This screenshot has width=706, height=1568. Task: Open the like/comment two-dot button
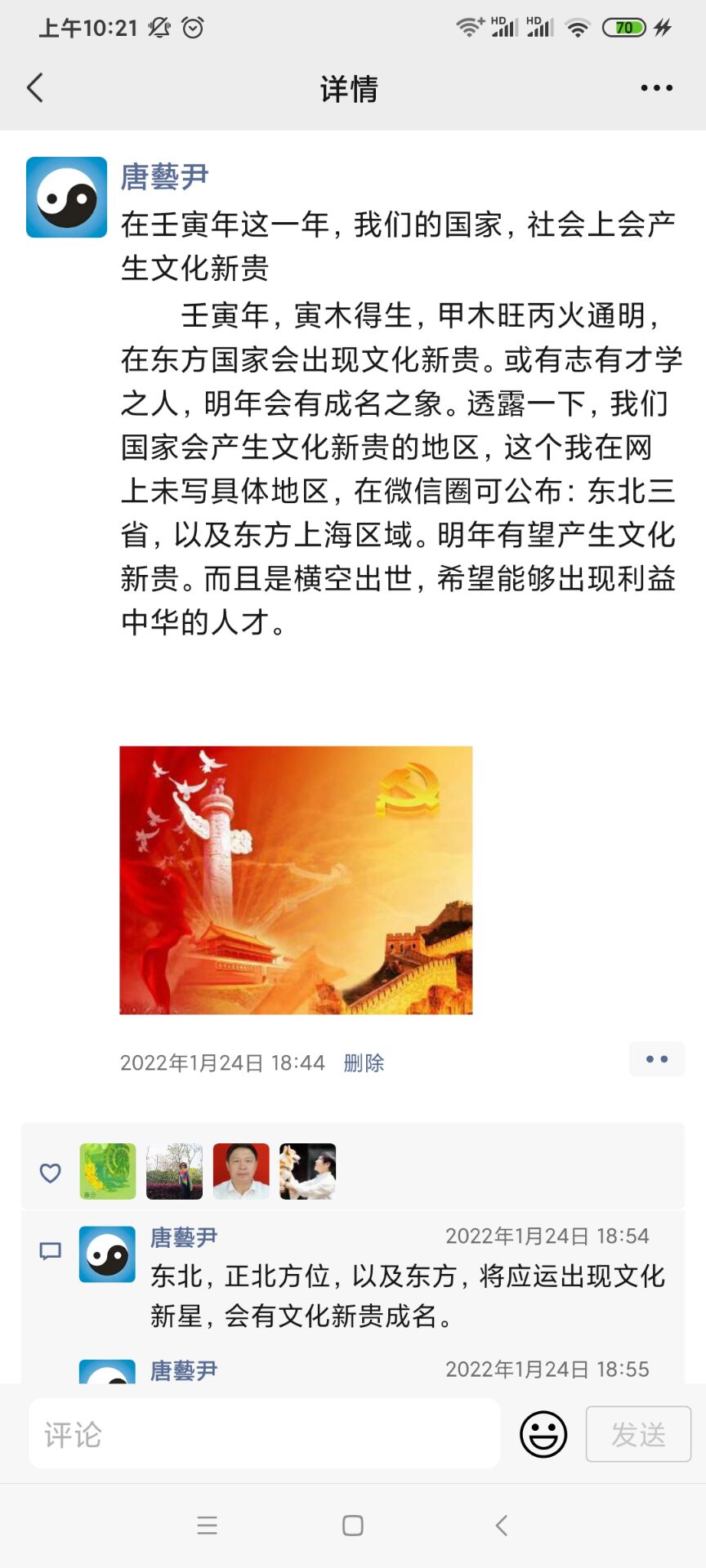(656, 1059)
